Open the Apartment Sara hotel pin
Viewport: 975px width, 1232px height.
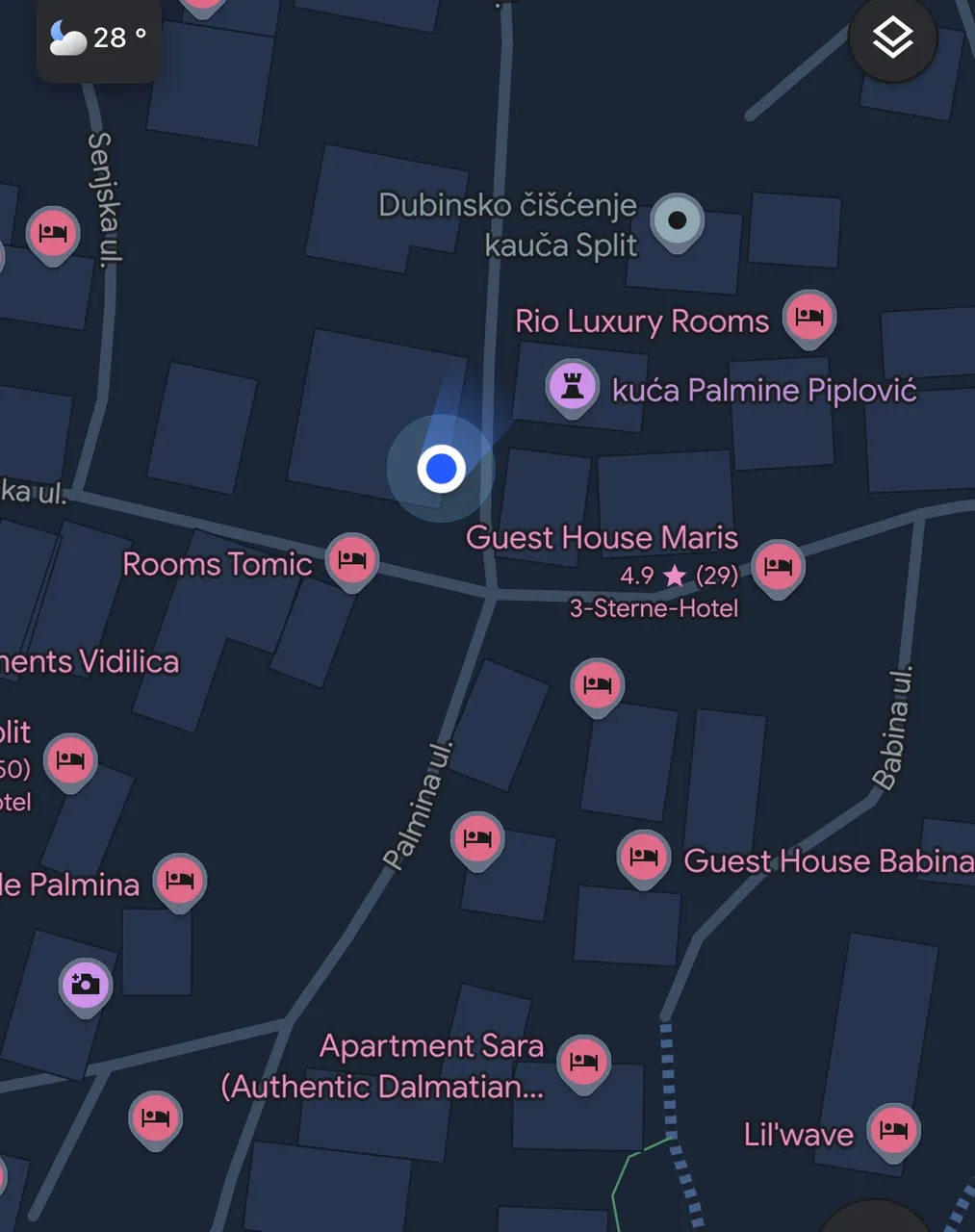click(x=583, y=1063)
